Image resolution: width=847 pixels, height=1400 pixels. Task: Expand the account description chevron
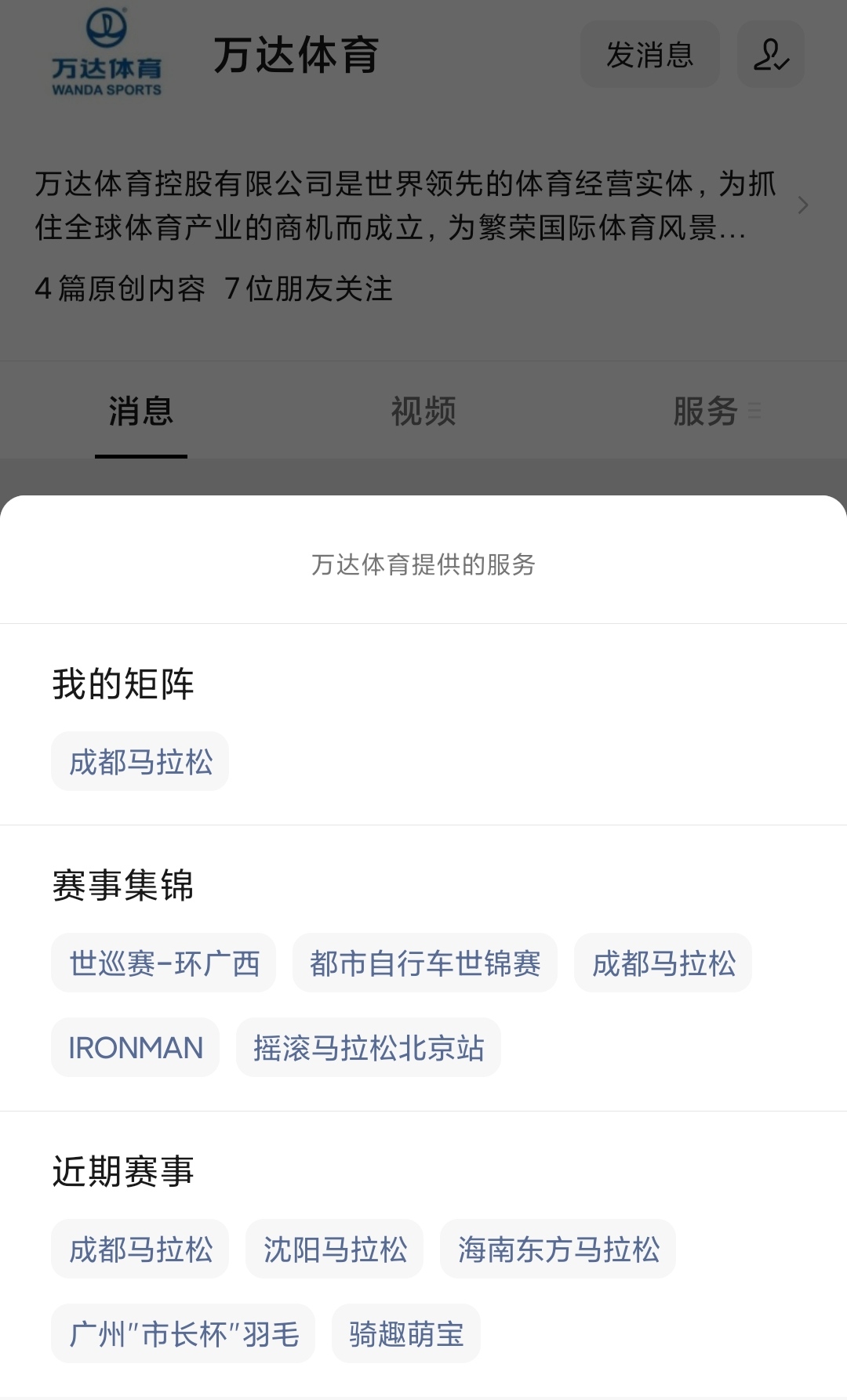802,205
